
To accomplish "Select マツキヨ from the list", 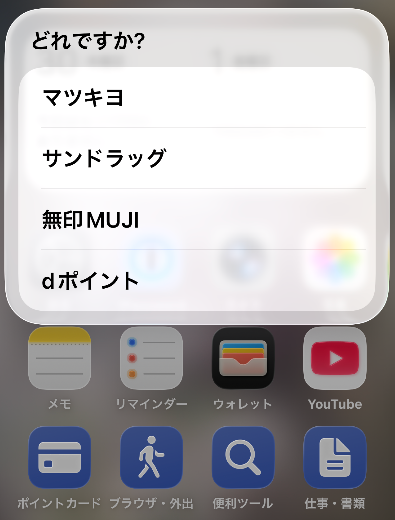I will tap(197, 98).
